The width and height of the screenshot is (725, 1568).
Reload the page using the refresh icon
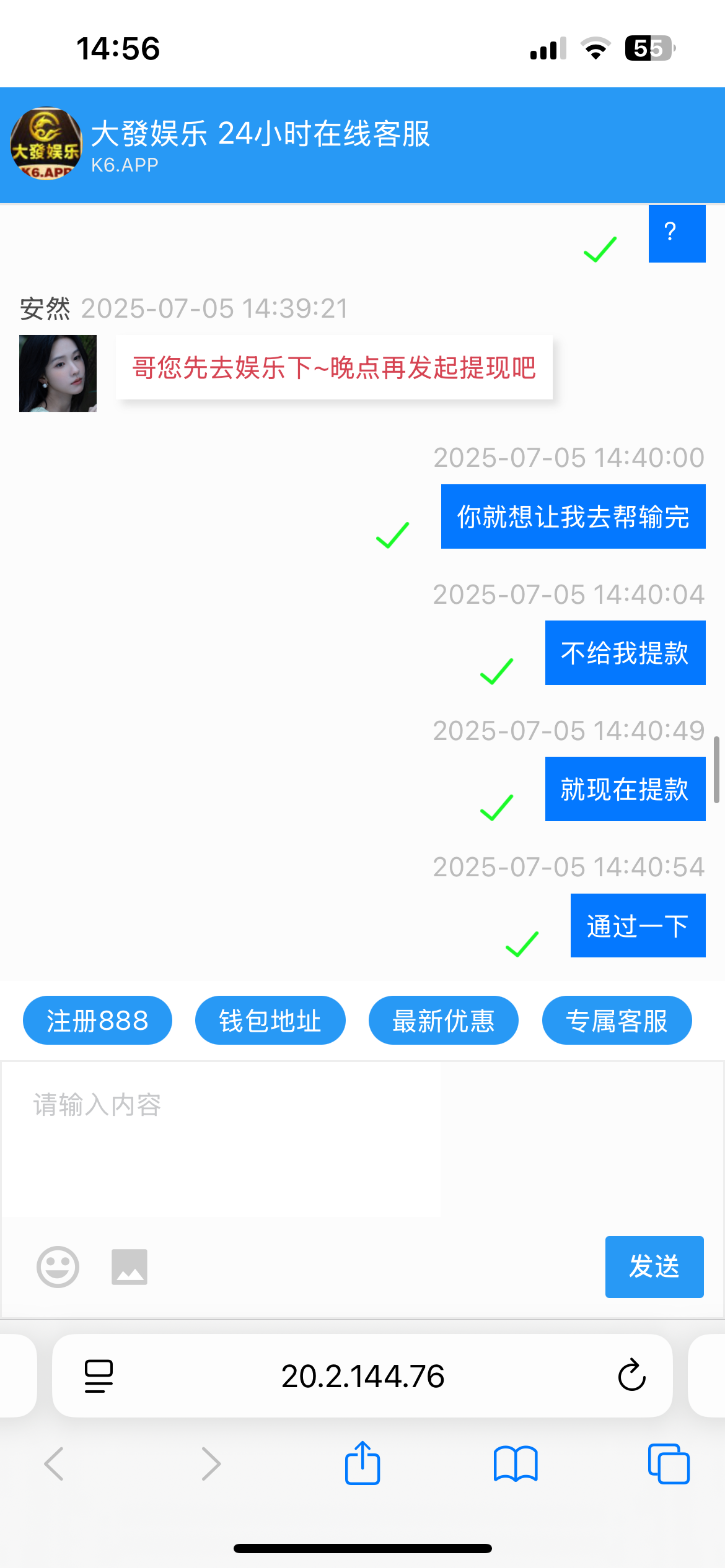pos(631,1375)
